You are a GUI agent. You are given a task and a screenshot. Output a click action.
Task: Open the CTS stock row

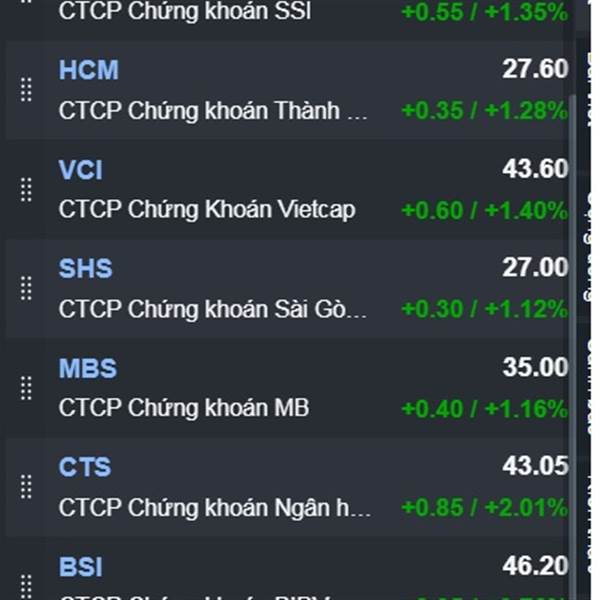[x=287, y=487]
